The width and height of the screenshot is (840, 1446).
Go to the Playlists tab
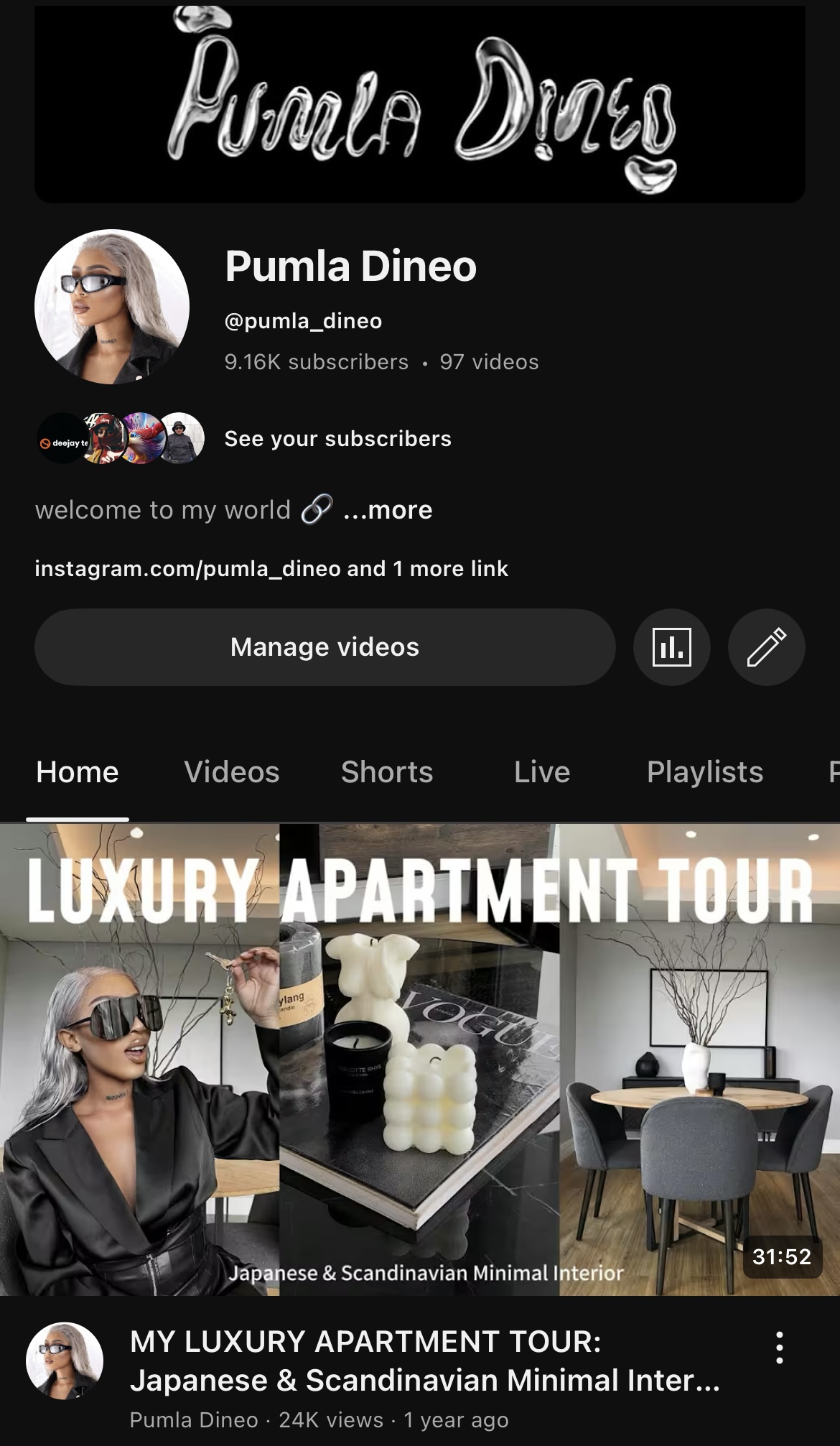(704, 772)
